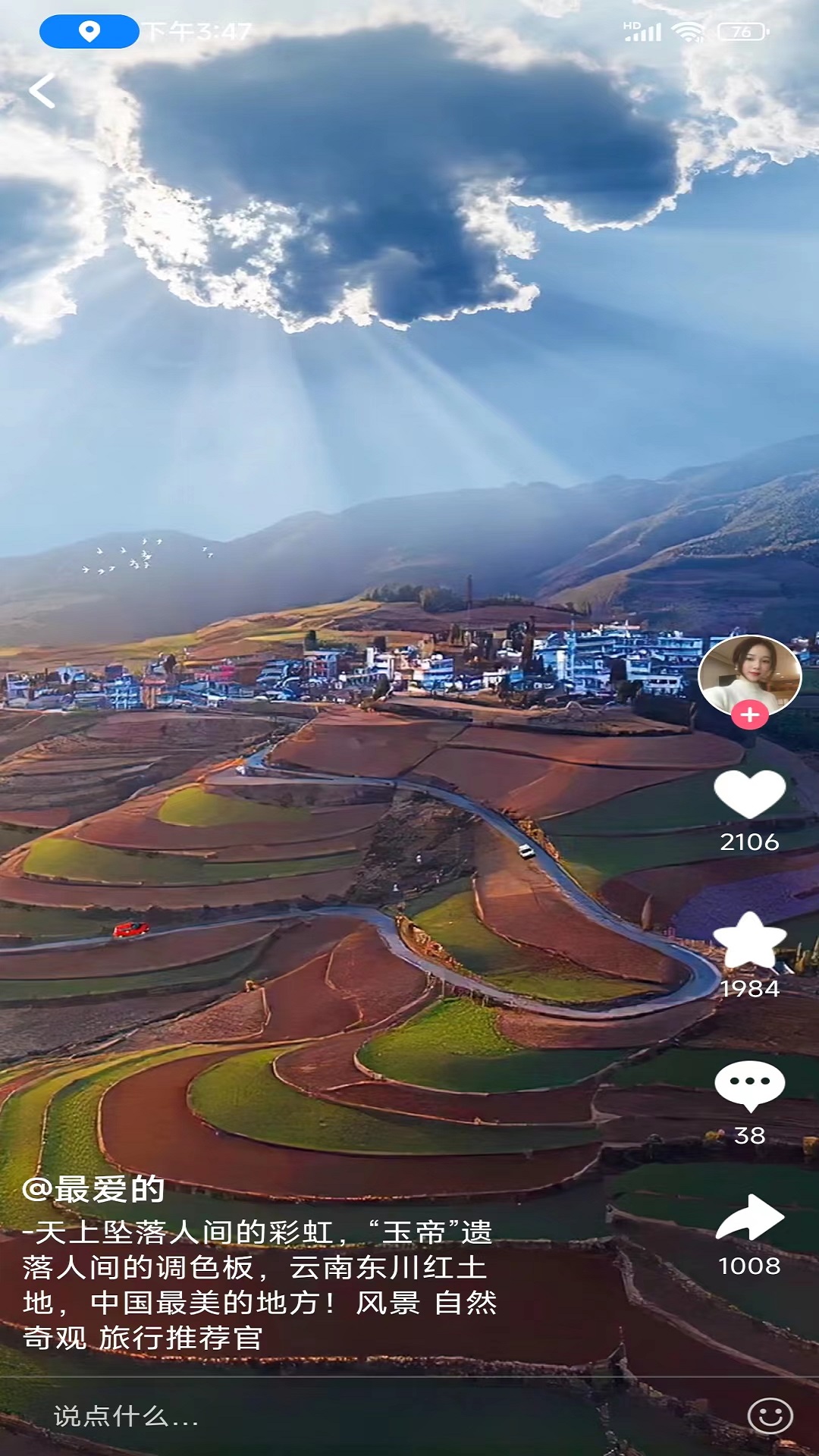Like this video with the heart icon

point(749,795)
